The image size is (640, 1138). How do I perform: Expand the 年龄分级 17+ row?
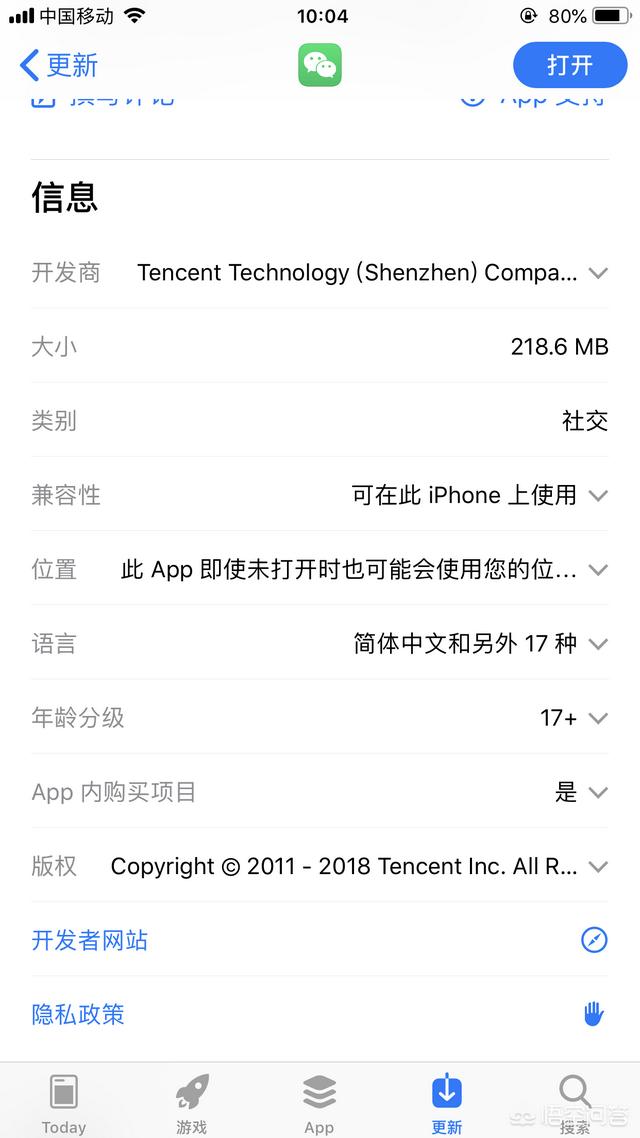coord(598,718)
